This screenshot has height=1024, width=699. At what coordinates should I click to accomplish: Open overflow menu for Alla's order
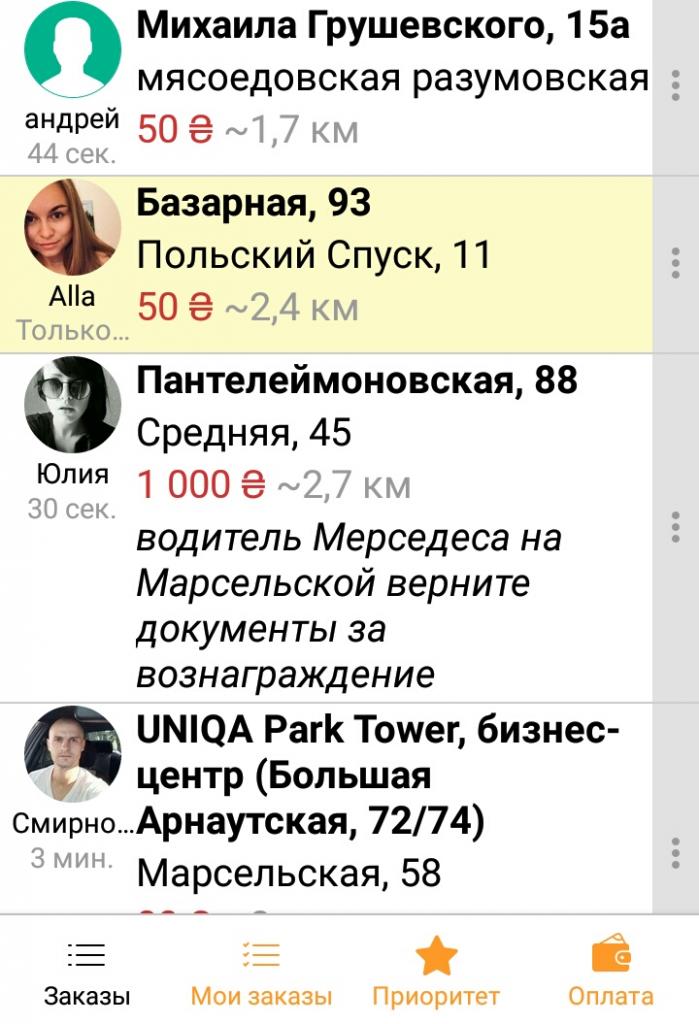click(x=676, y=263)
